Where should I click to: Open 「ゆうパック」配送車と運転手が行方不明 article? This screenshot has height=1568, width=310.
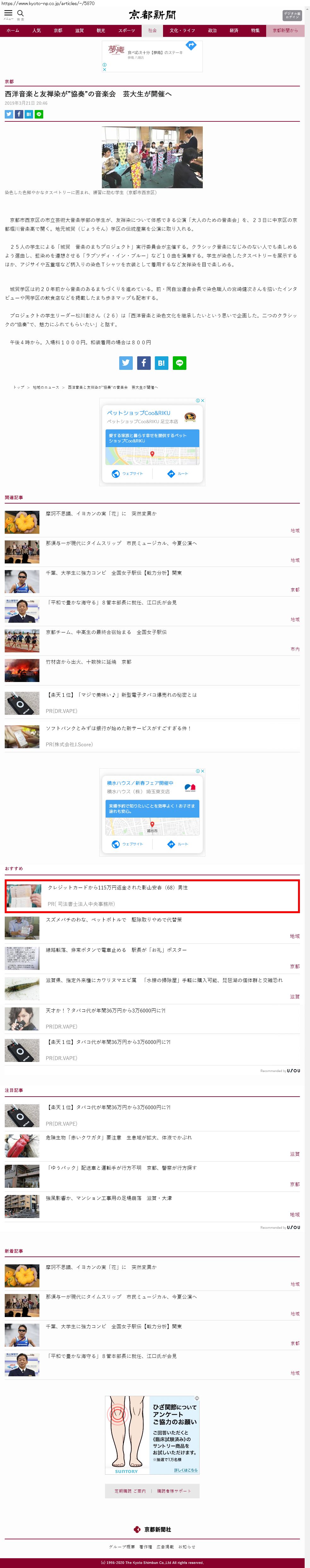tap(121, 1168)
